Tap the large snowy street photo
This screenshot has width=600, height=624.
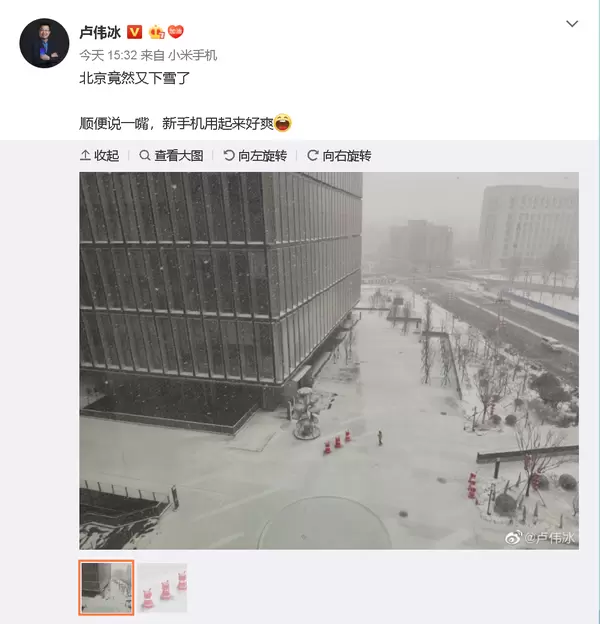(x=329, y=360)
